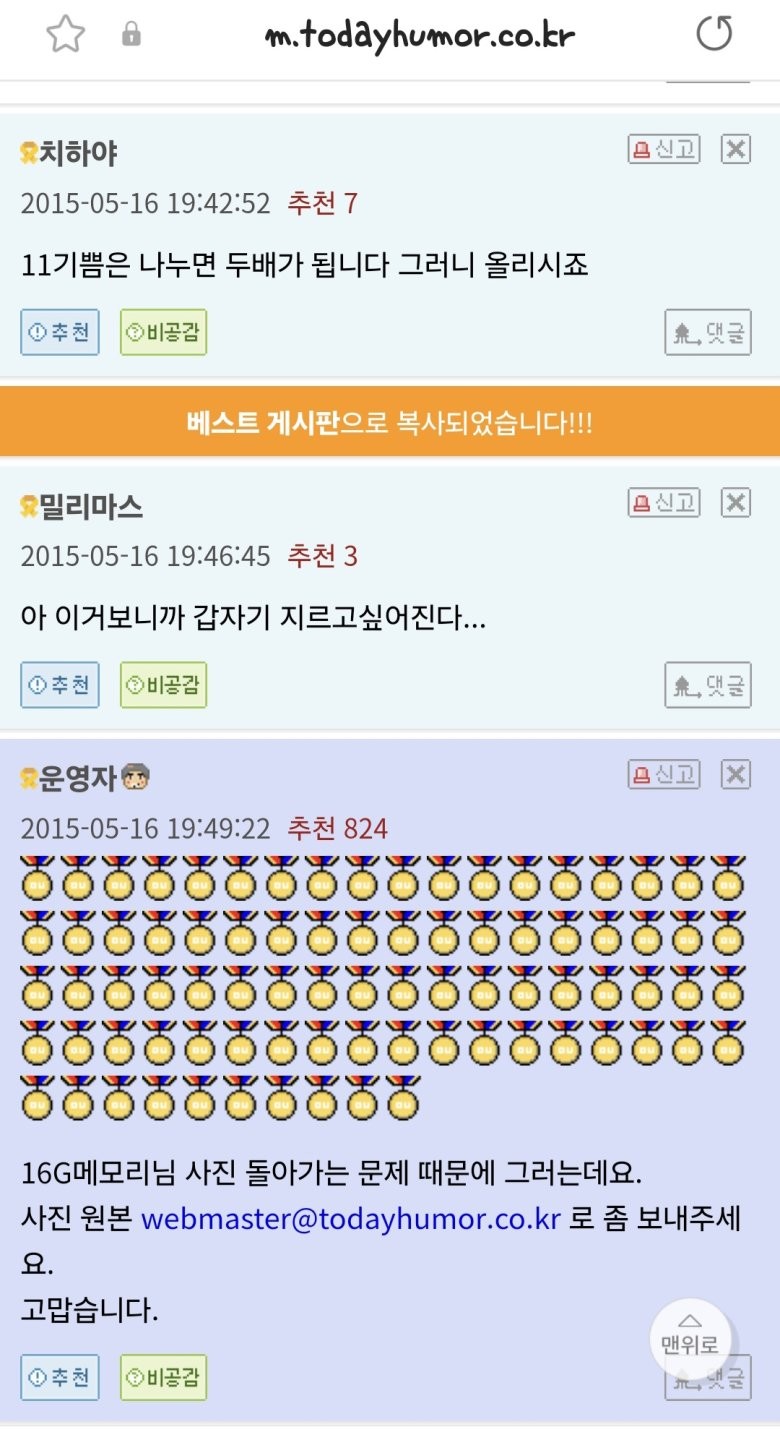Reply to 밀리마스's comment via 댓글
The image size is (780, 1440).
pos(708,685)
